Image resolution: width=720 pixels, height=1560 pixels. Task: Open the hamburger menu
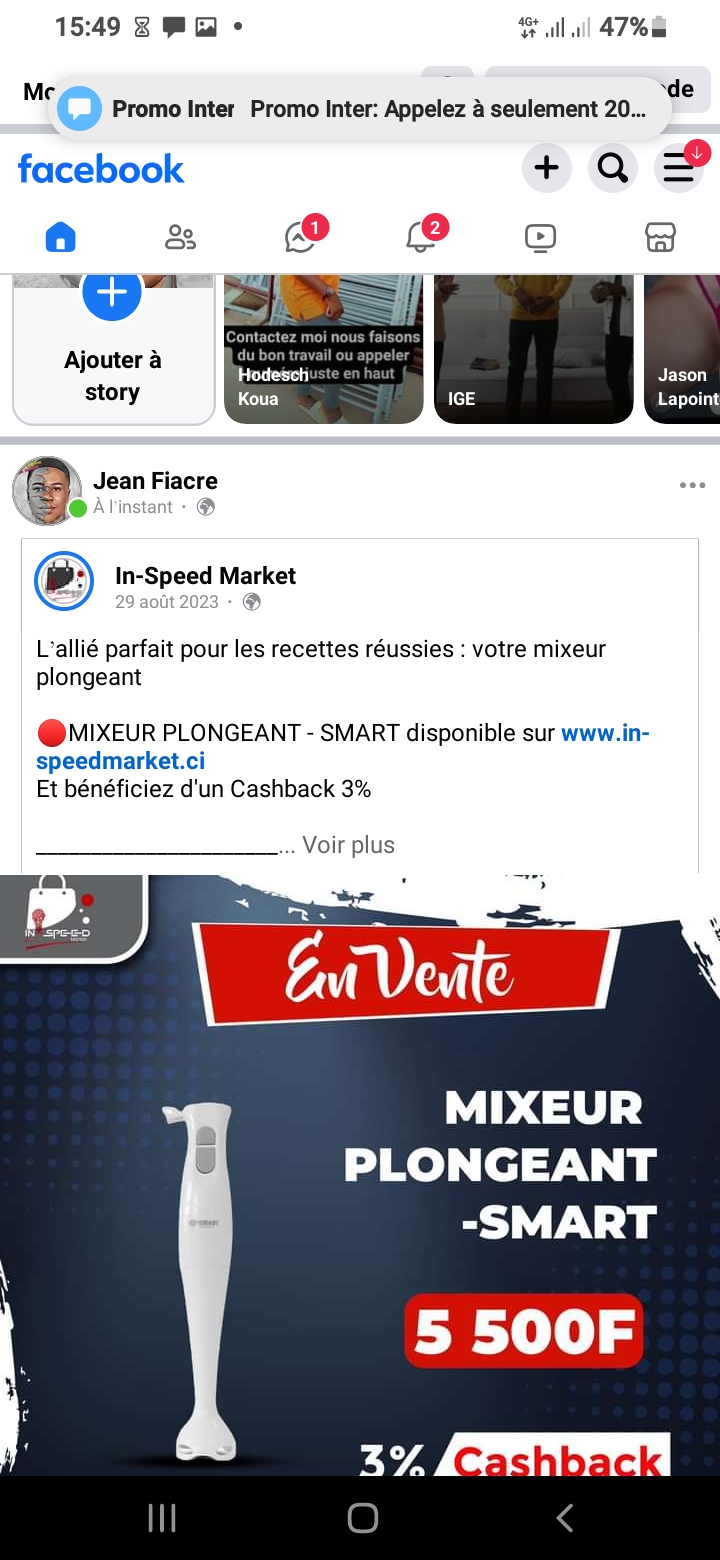coord(679,169)
